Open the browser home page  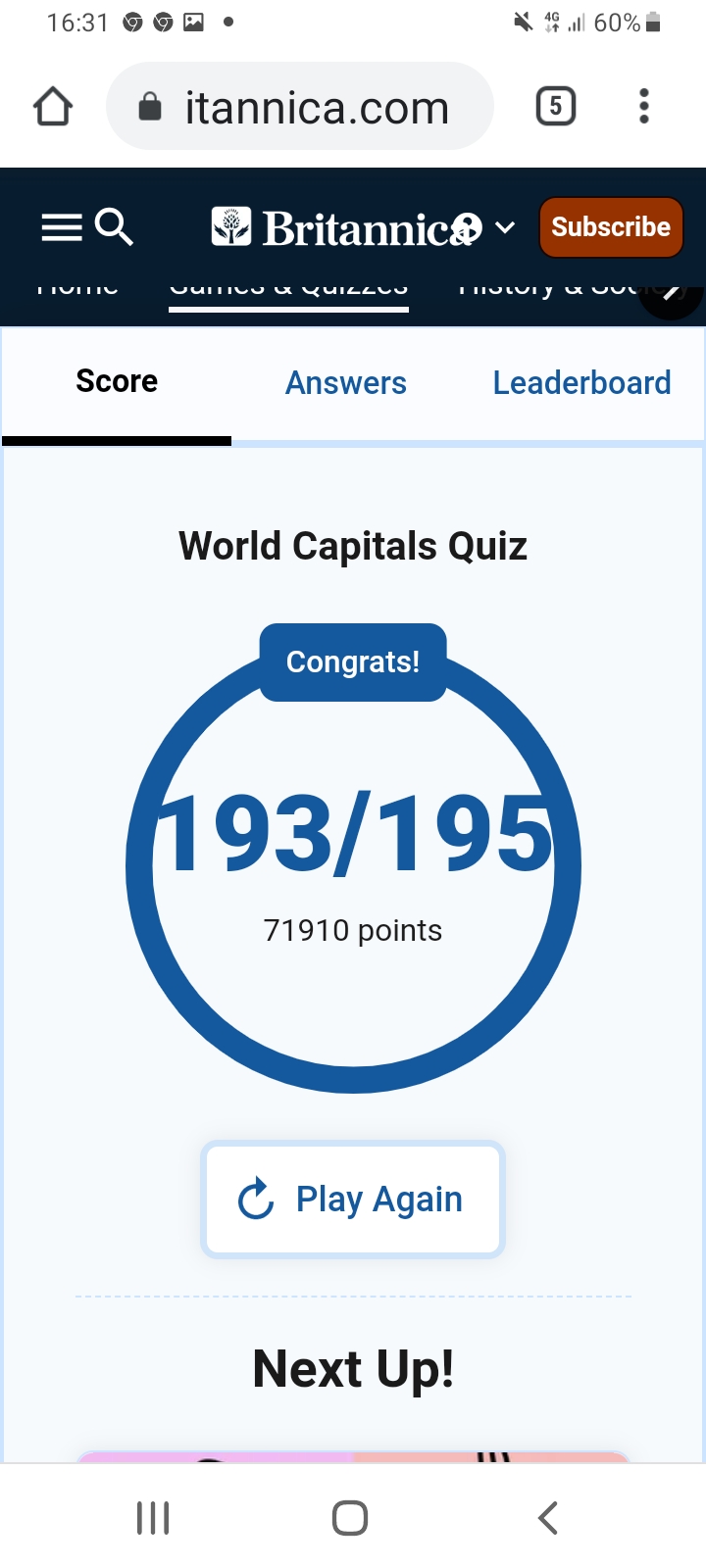click(53, 107)
